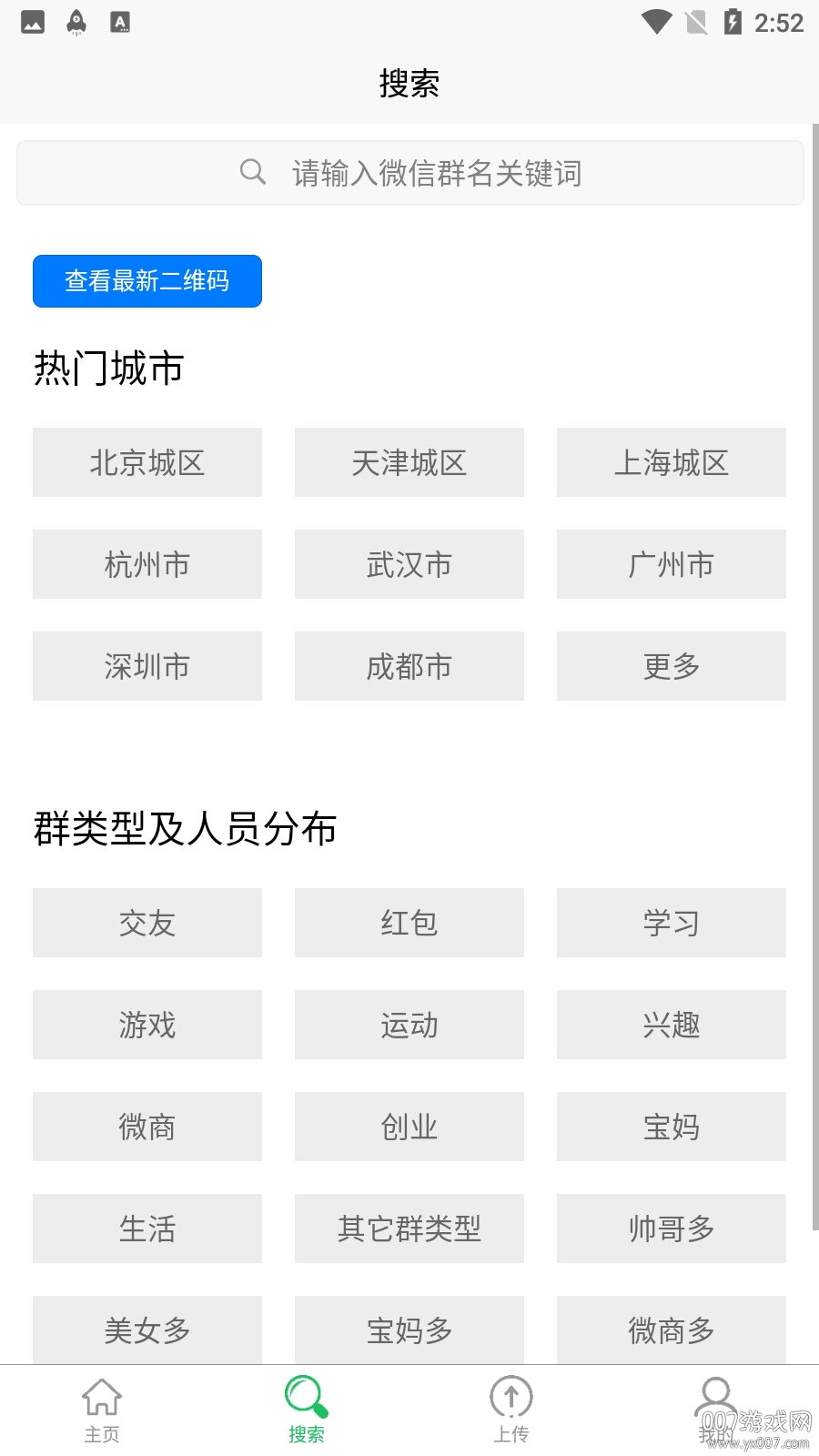Switch to the 上传 tab
819x1456 pixels.
pyautogui.click(x=511, y=1410)
